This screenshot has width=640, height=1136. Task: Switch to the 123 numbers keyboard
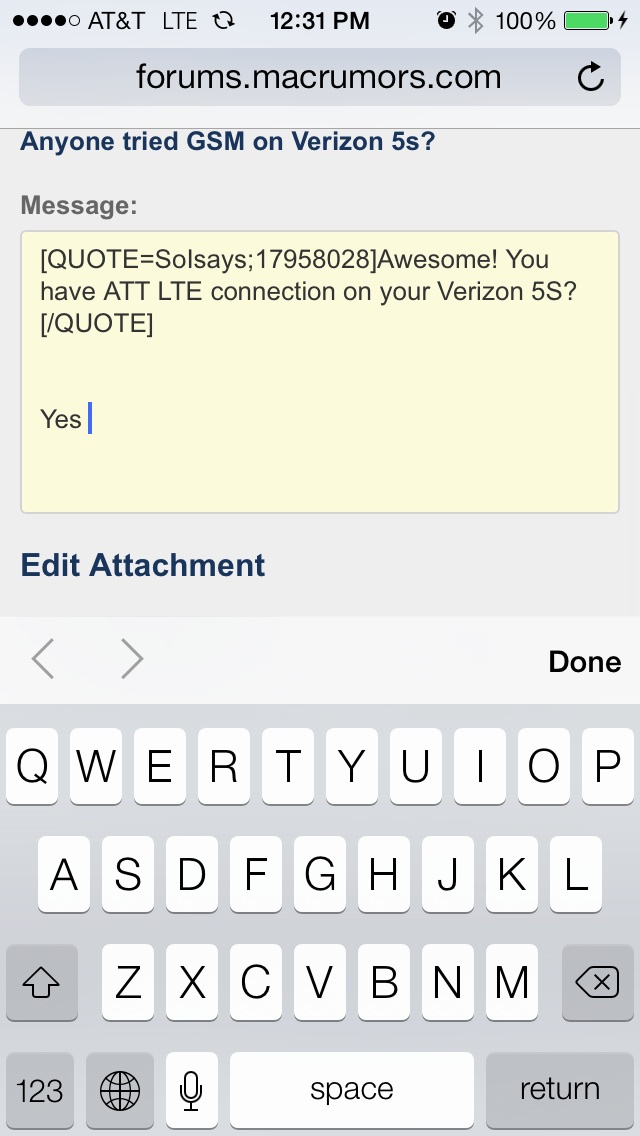tap(40, 1090)
